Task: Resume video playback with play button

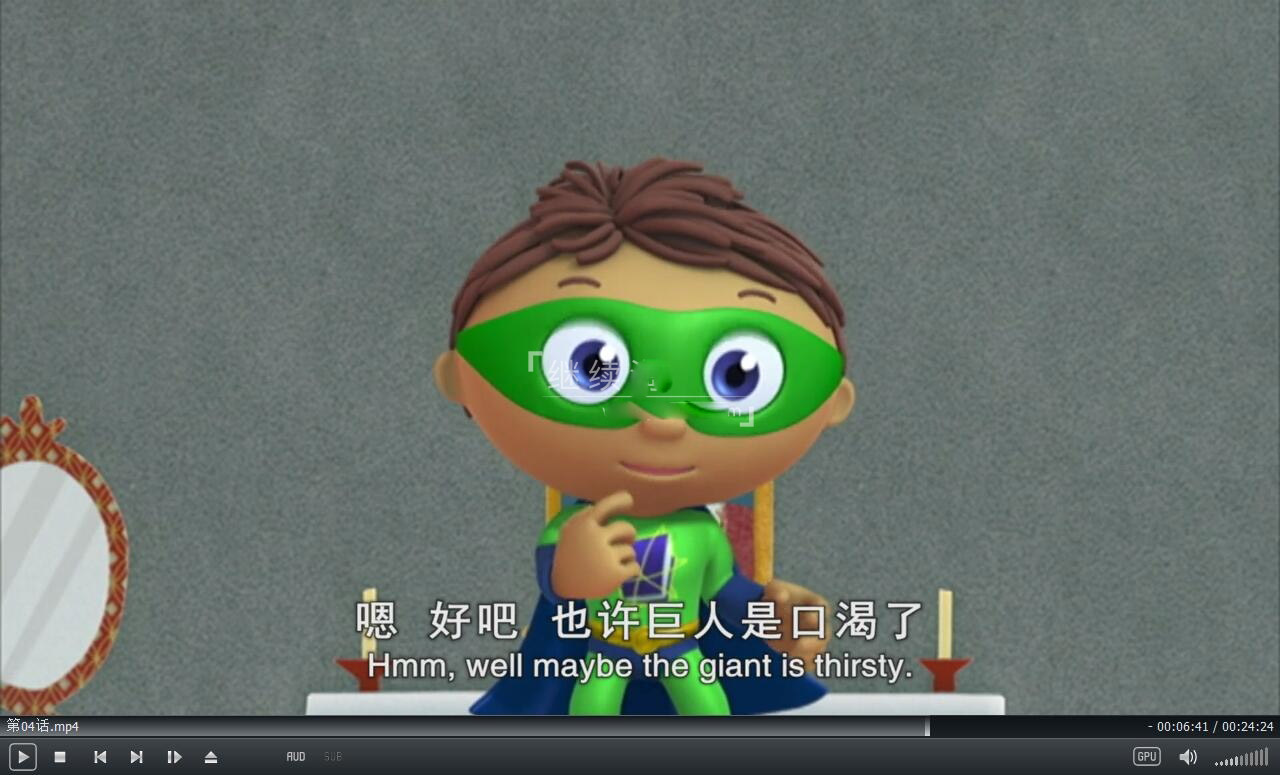Action: click(23, 757)
